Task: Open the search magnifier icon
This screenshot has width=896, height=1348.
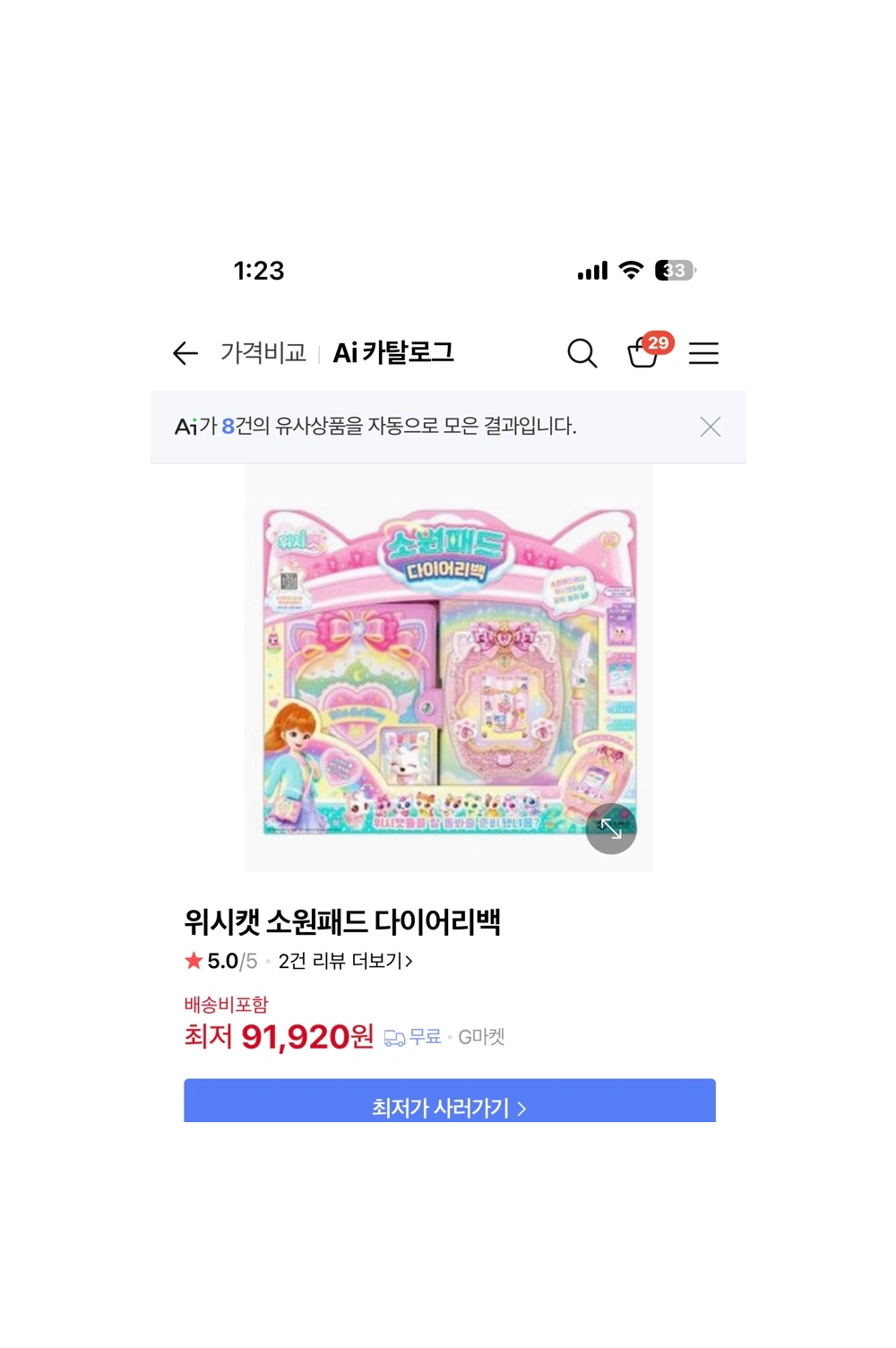Action: click(582, 353)
